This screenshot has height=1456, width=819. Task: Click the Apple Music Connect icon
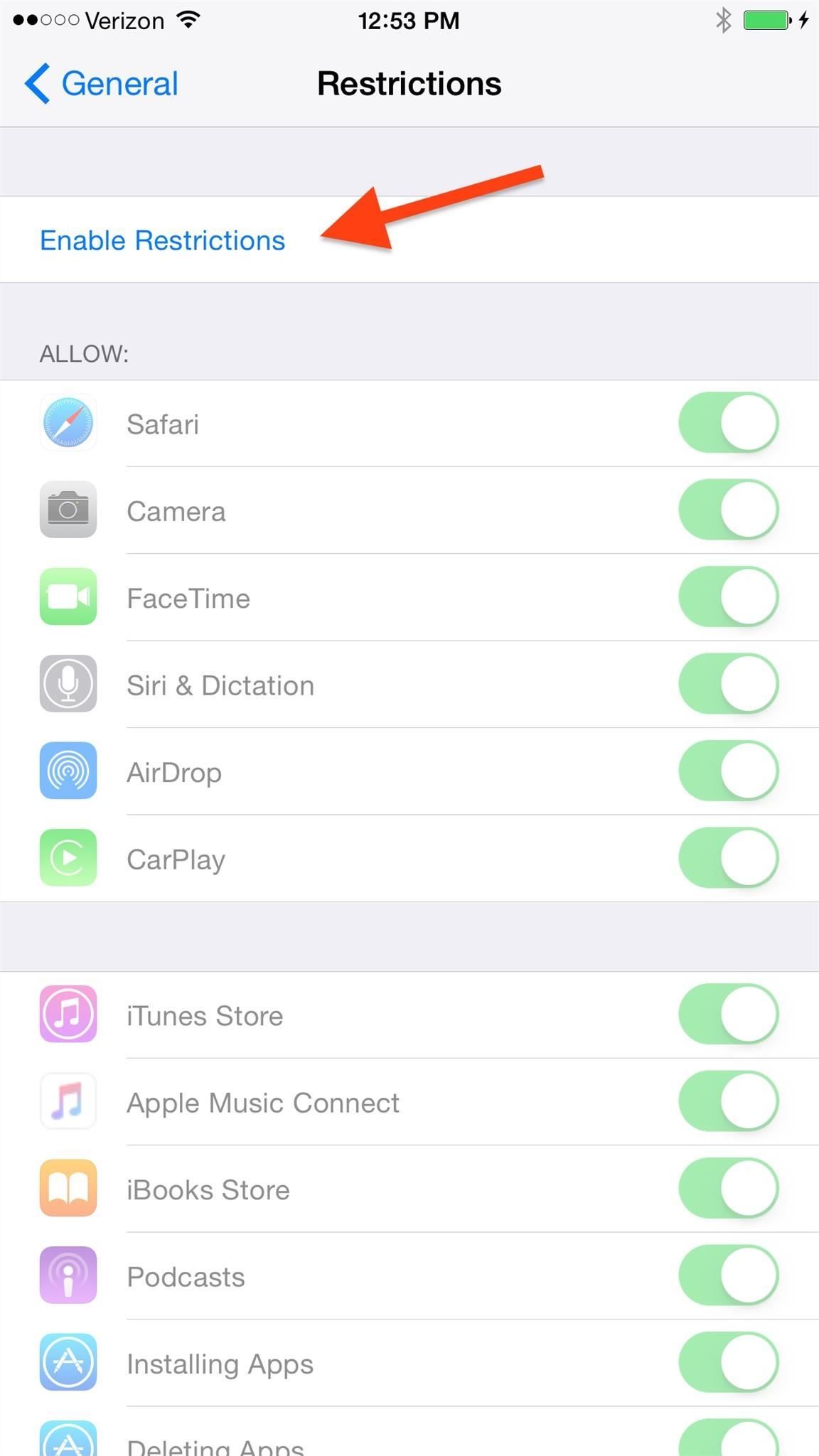tap(68, 1101)
